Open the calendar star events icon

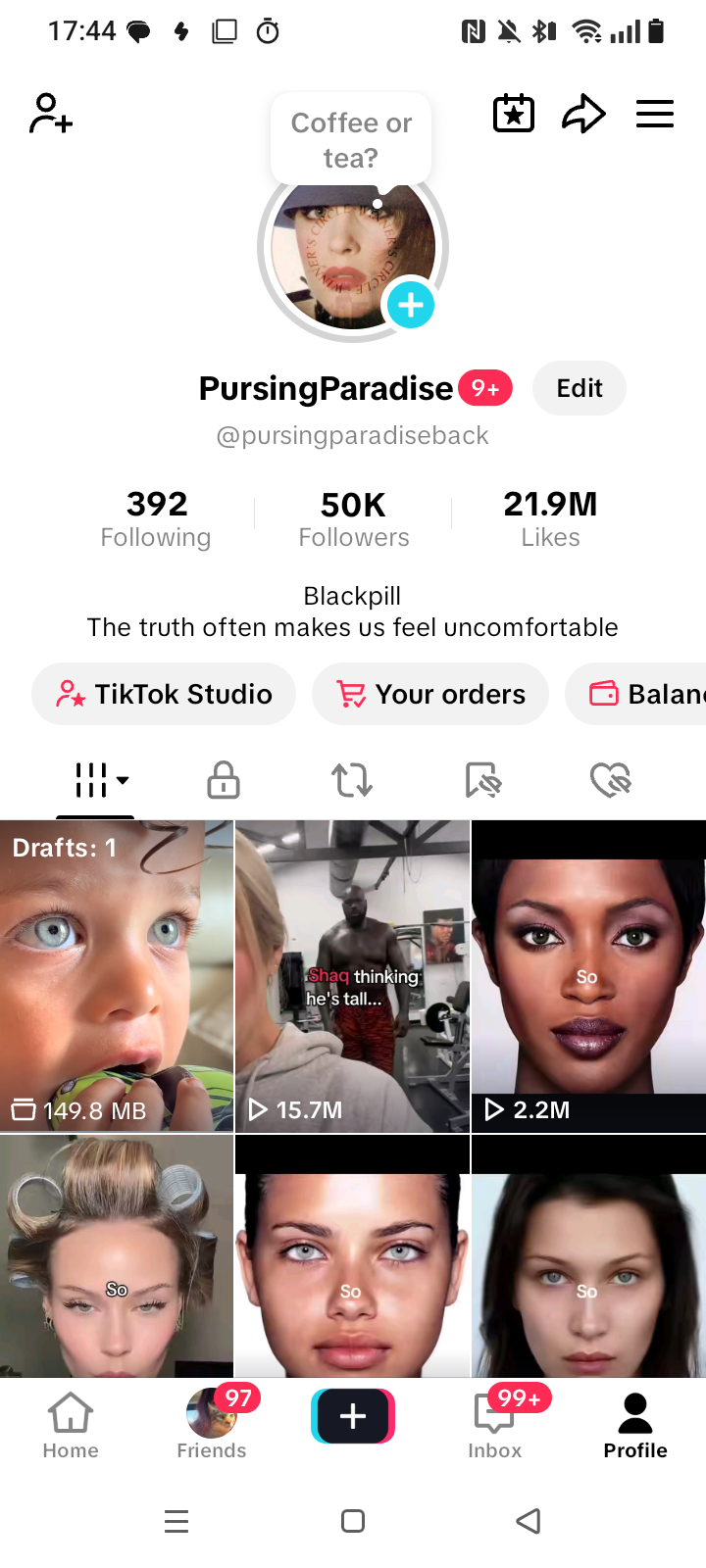pyautogui.click(x=514, y=114)
